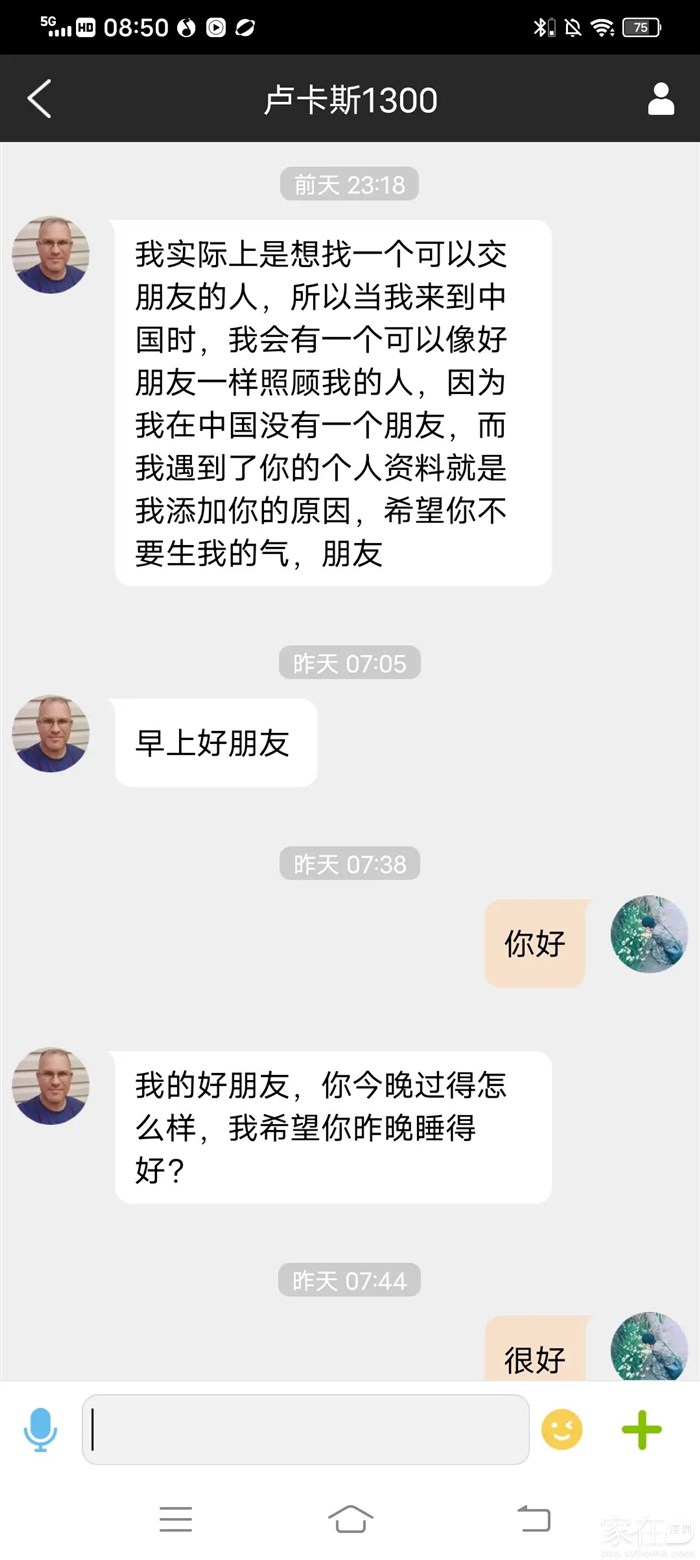Viewport: 700px width, 1560px height.
Task: Go to the system home screen
Action: click(350, 1519)
